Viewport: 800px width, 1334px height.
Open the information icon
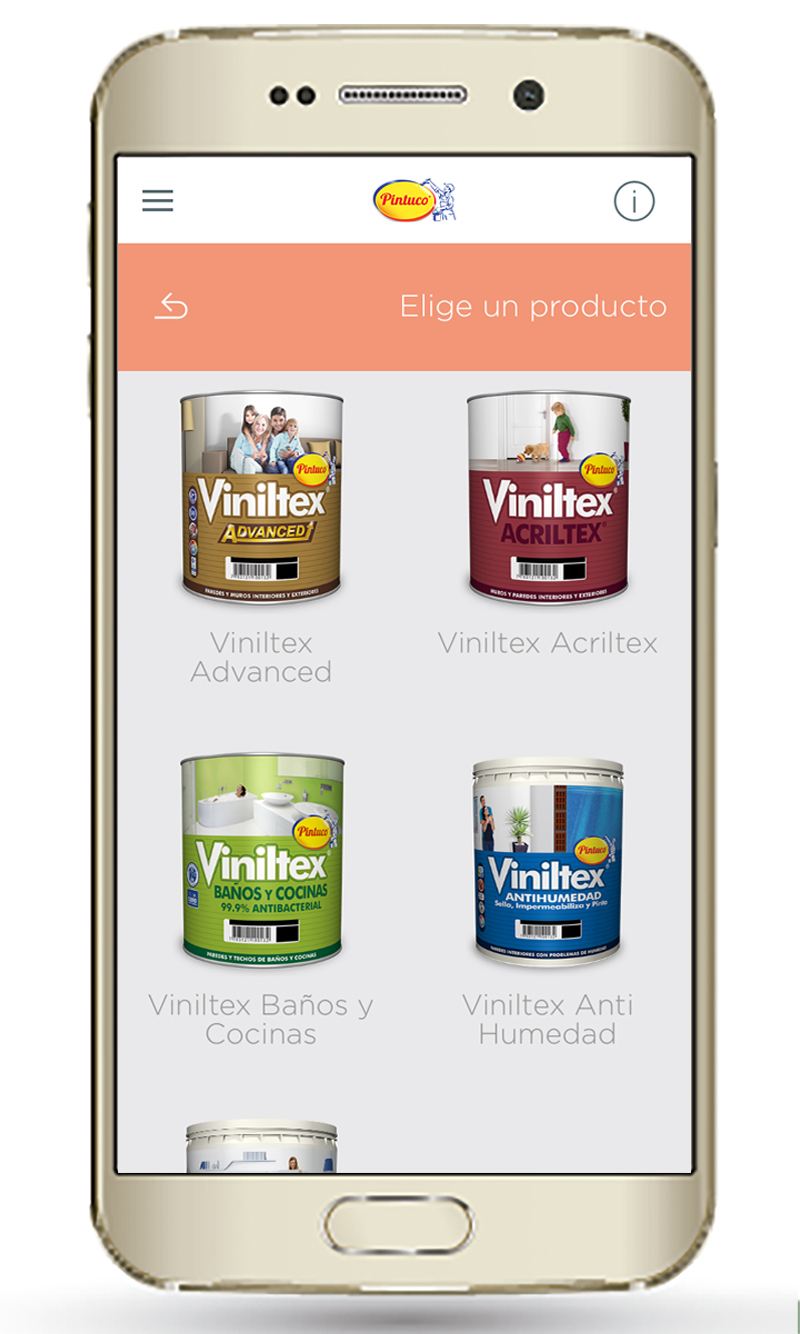tap(634, 201)
